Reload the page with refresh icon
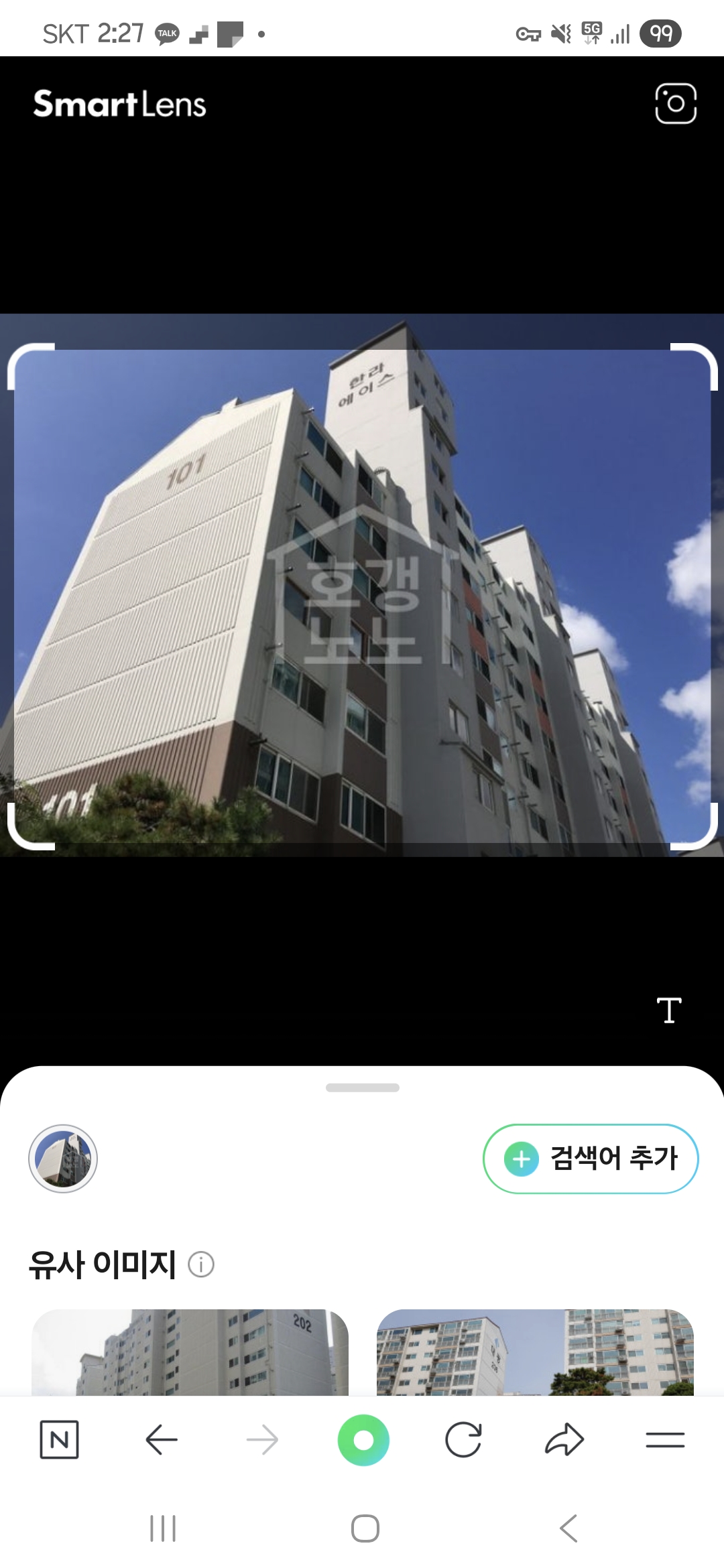The height and width of the screenshot is (1568, 724). [463, 1439]
